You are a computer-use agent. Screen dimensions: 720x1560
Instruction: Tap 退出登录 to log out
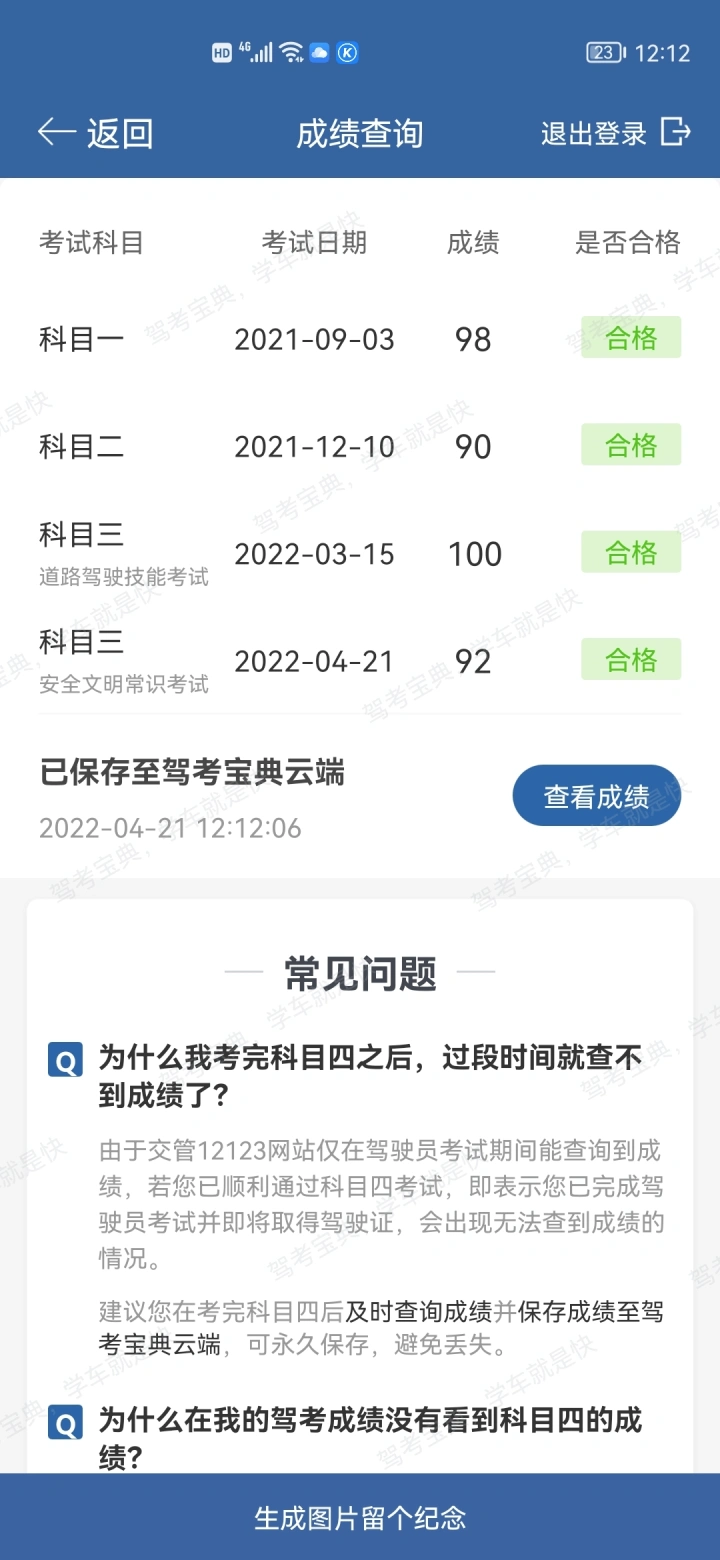click(616, 133)
